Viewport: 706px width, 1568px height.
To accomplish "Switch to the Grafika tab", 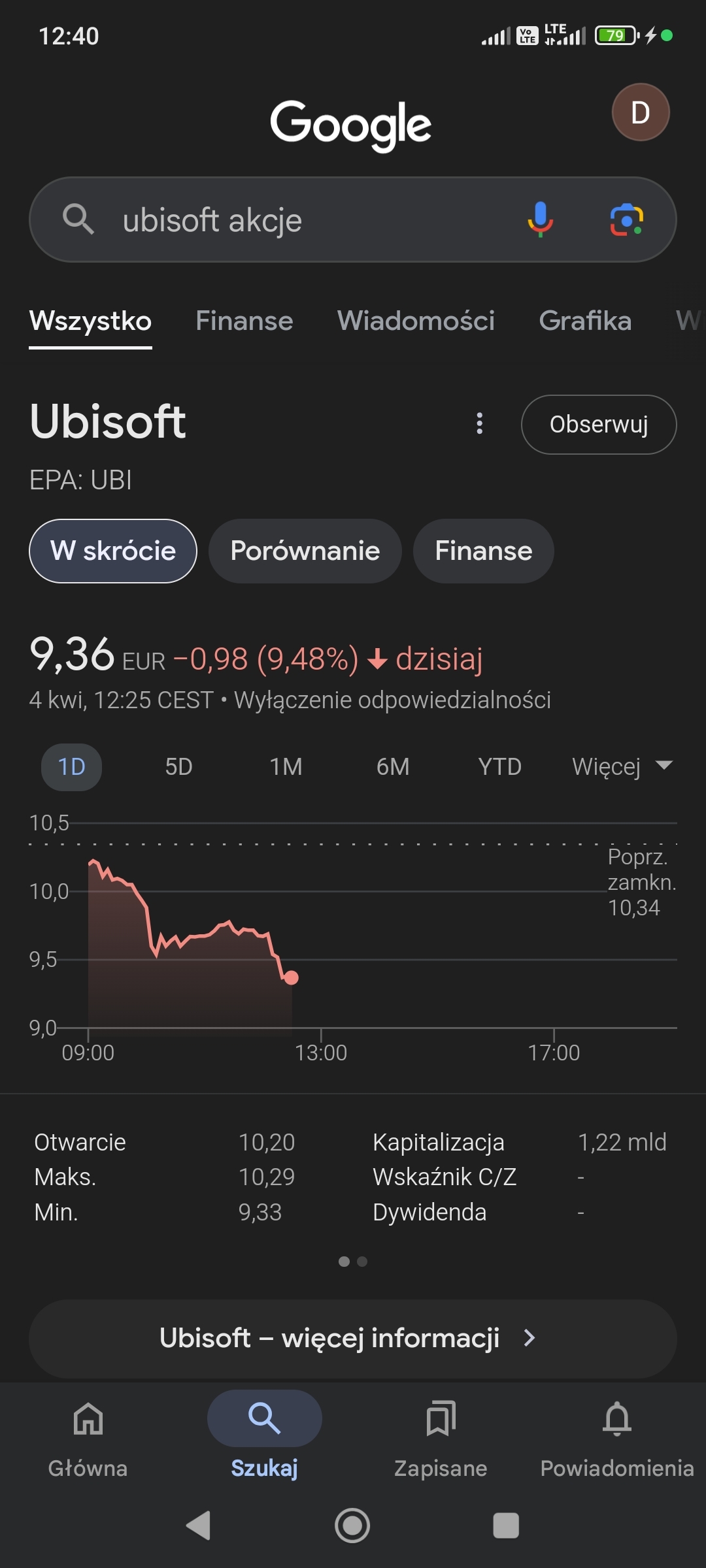I will [585, 321].
